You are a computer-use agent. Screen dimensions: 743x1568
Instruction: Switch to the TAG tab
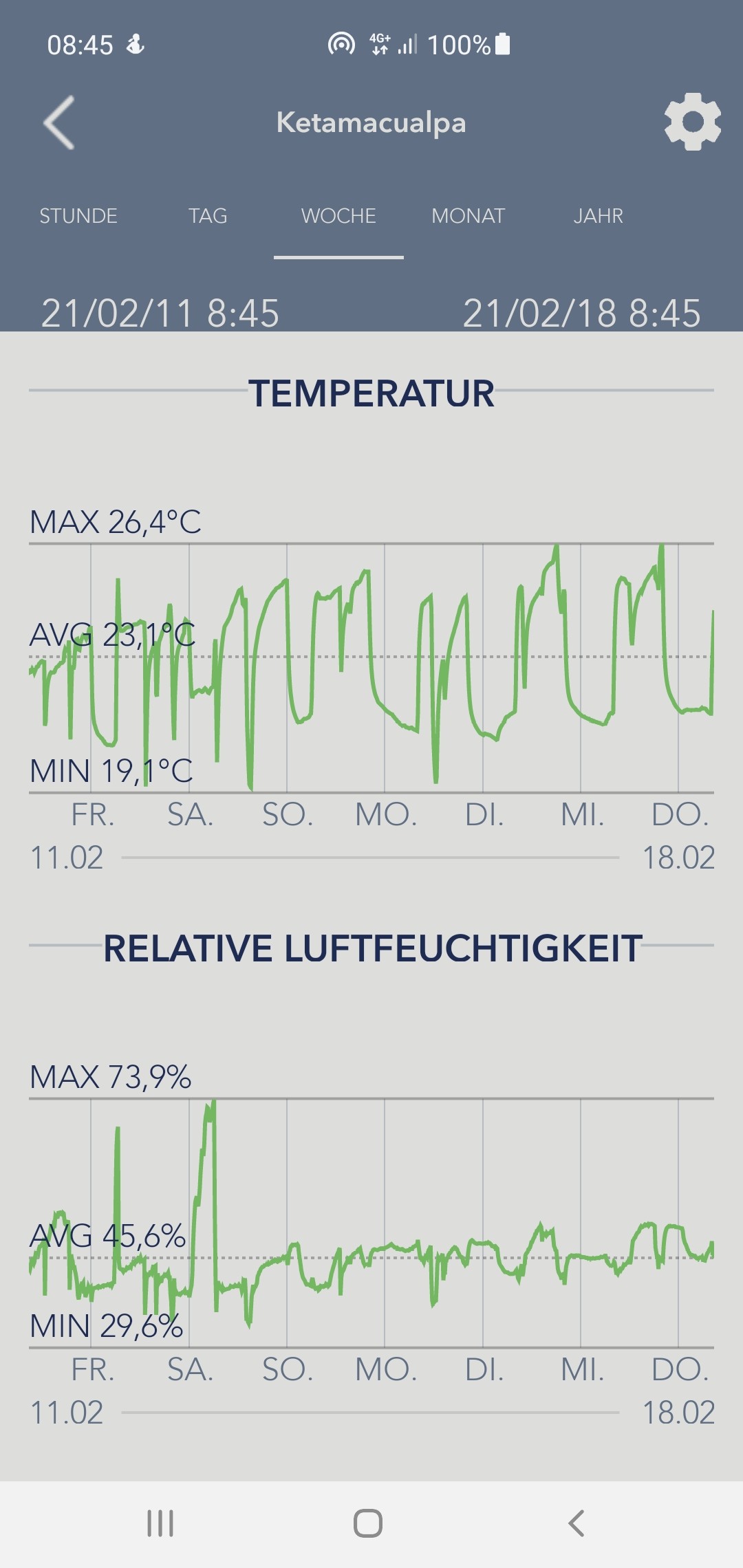pyautogui.click(x=208, y=216)
